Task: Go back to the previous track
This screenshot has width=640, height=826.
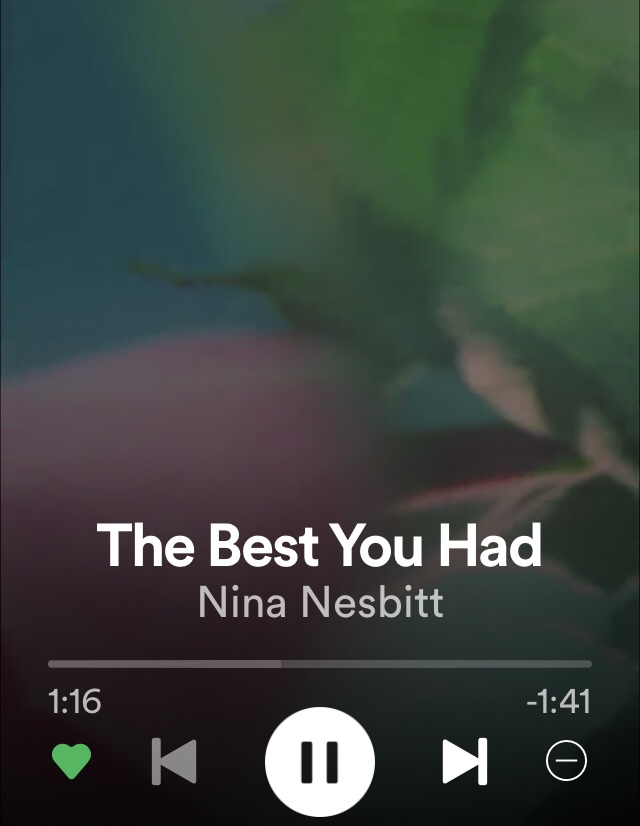Action: [x=174, y=762]
